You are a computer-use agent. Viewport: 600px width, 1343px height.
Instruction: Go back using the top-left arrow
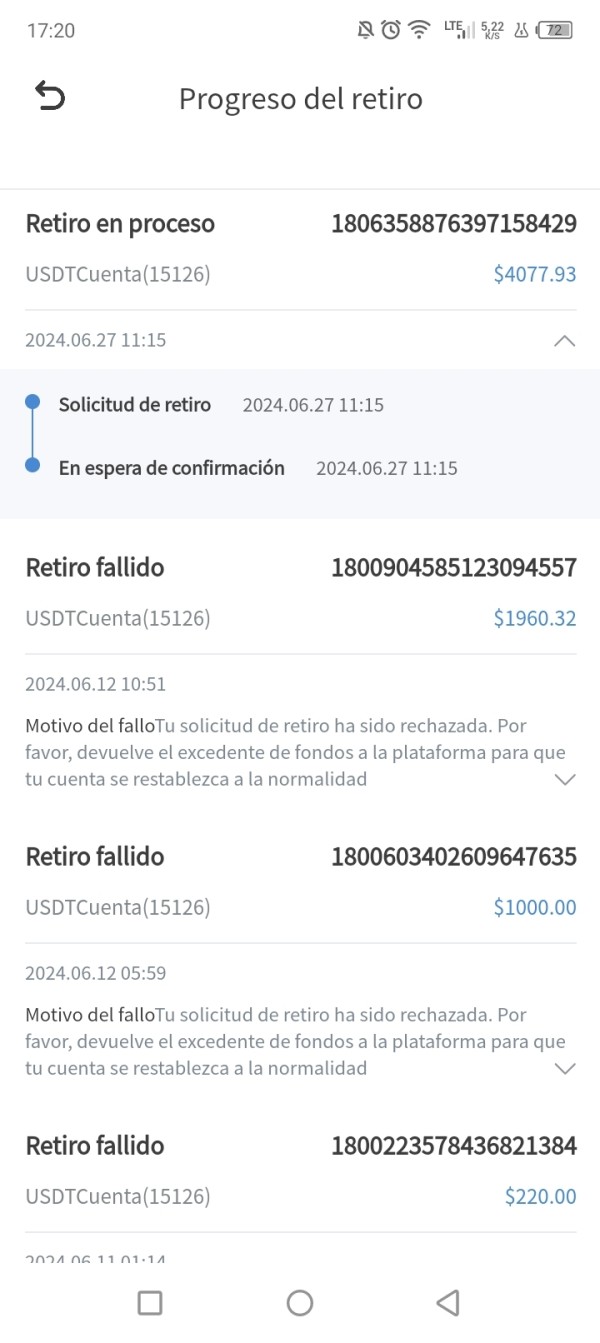[x=49, y=96]
